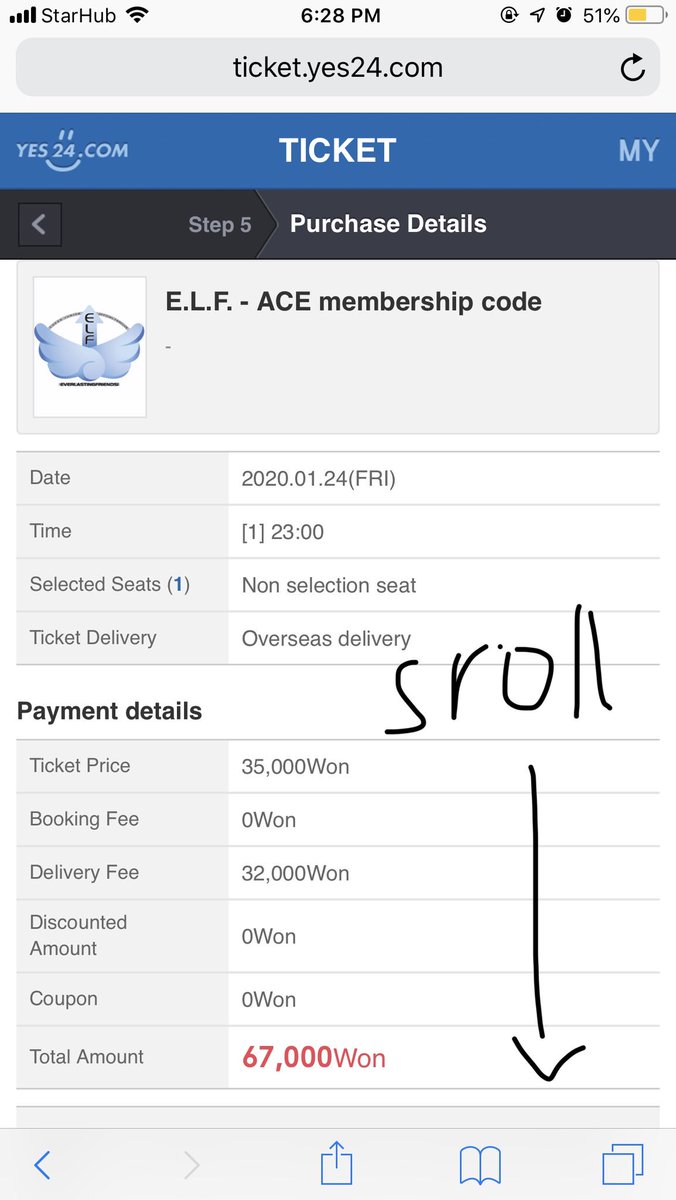Tap the ticket.yes24.com address bar

337,68
